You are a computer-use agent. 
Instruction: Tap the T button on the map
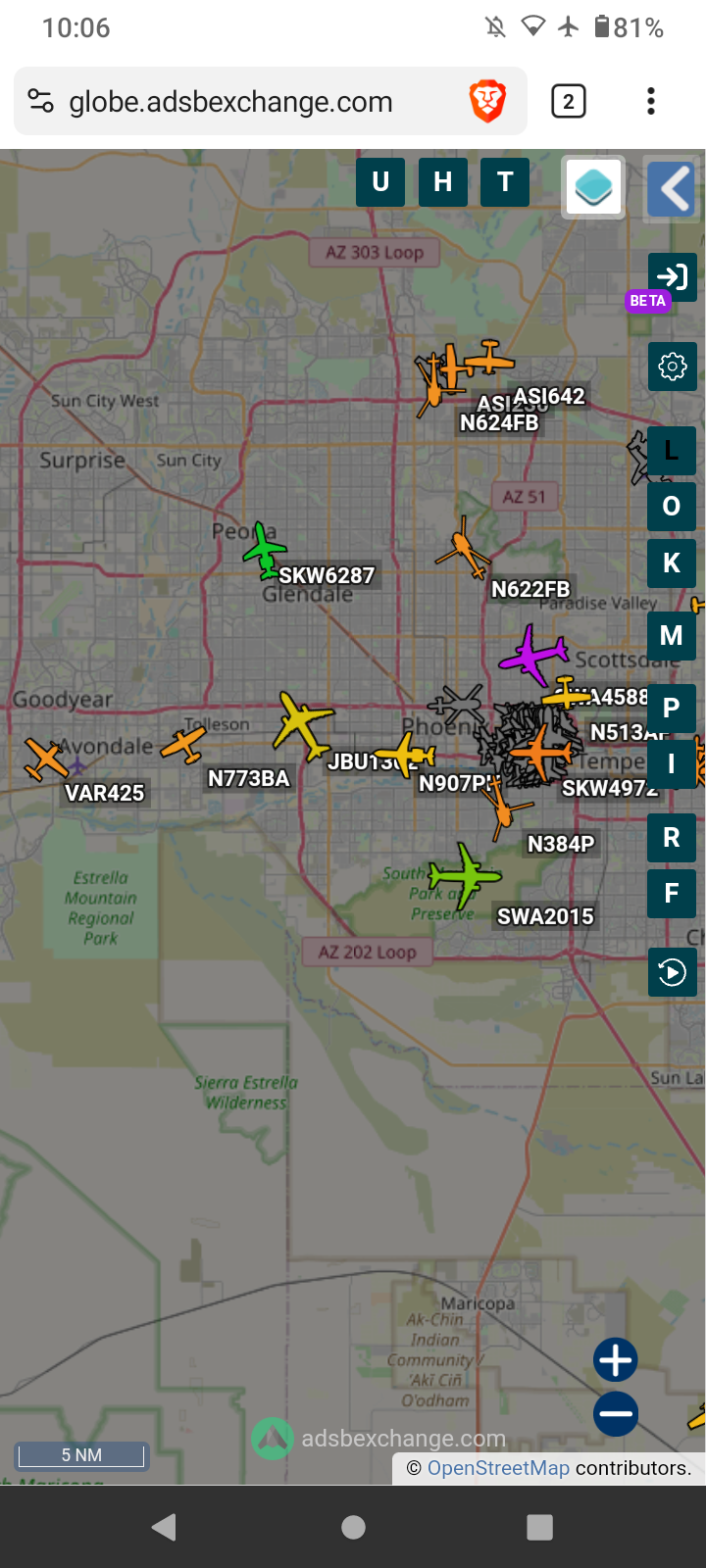coord(505,182)
